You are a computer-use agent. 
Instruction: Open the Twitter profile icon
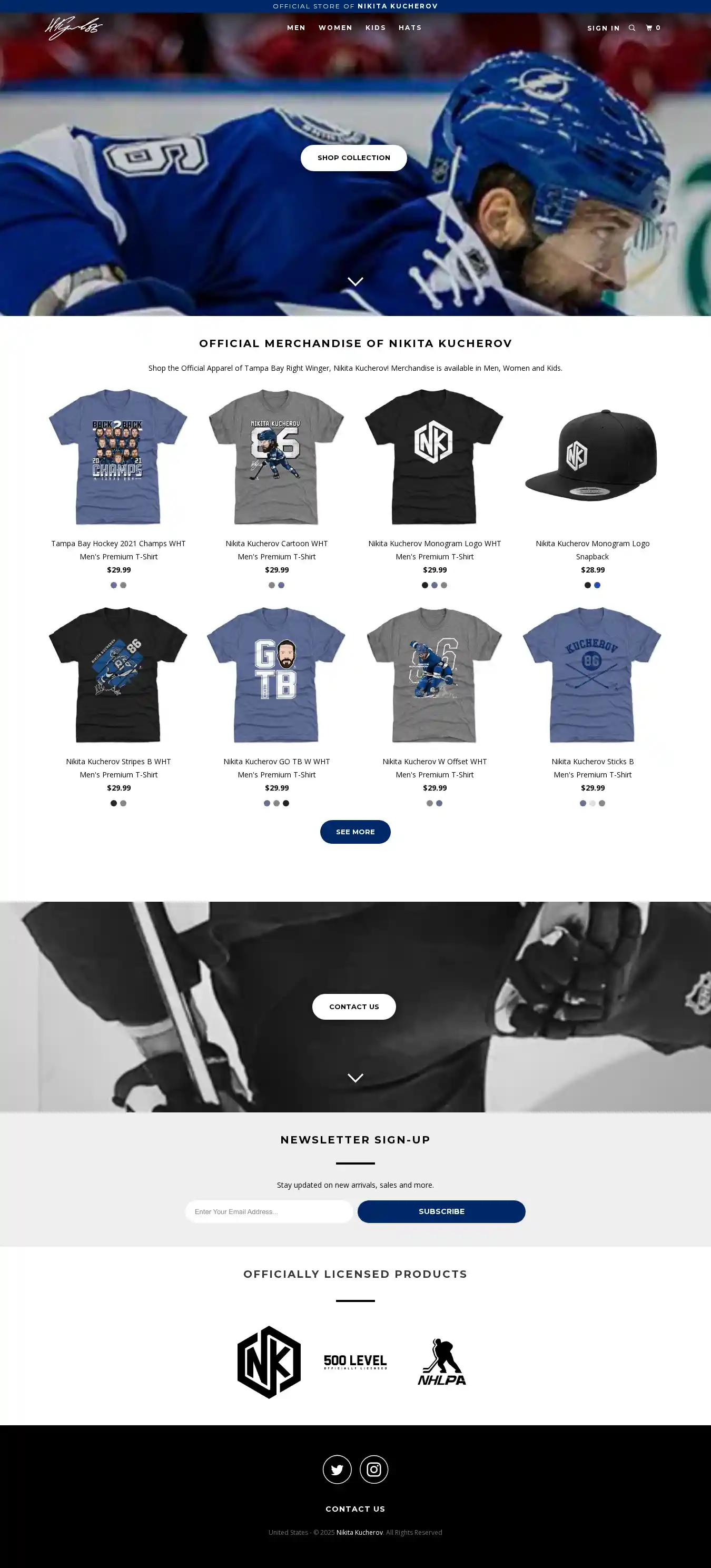tap(337, 1470)
